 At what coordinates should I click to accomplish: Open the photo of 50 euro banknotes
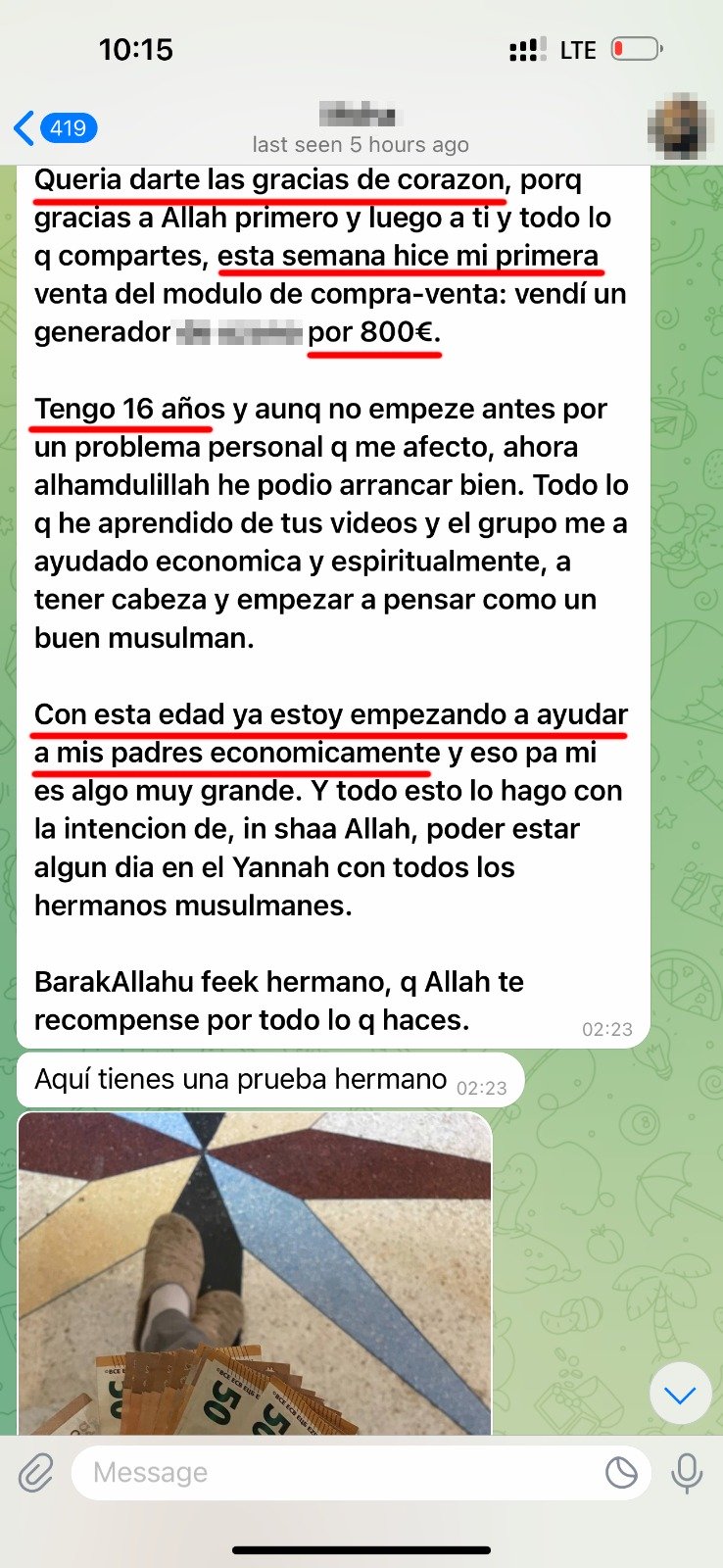(255, 1274)
